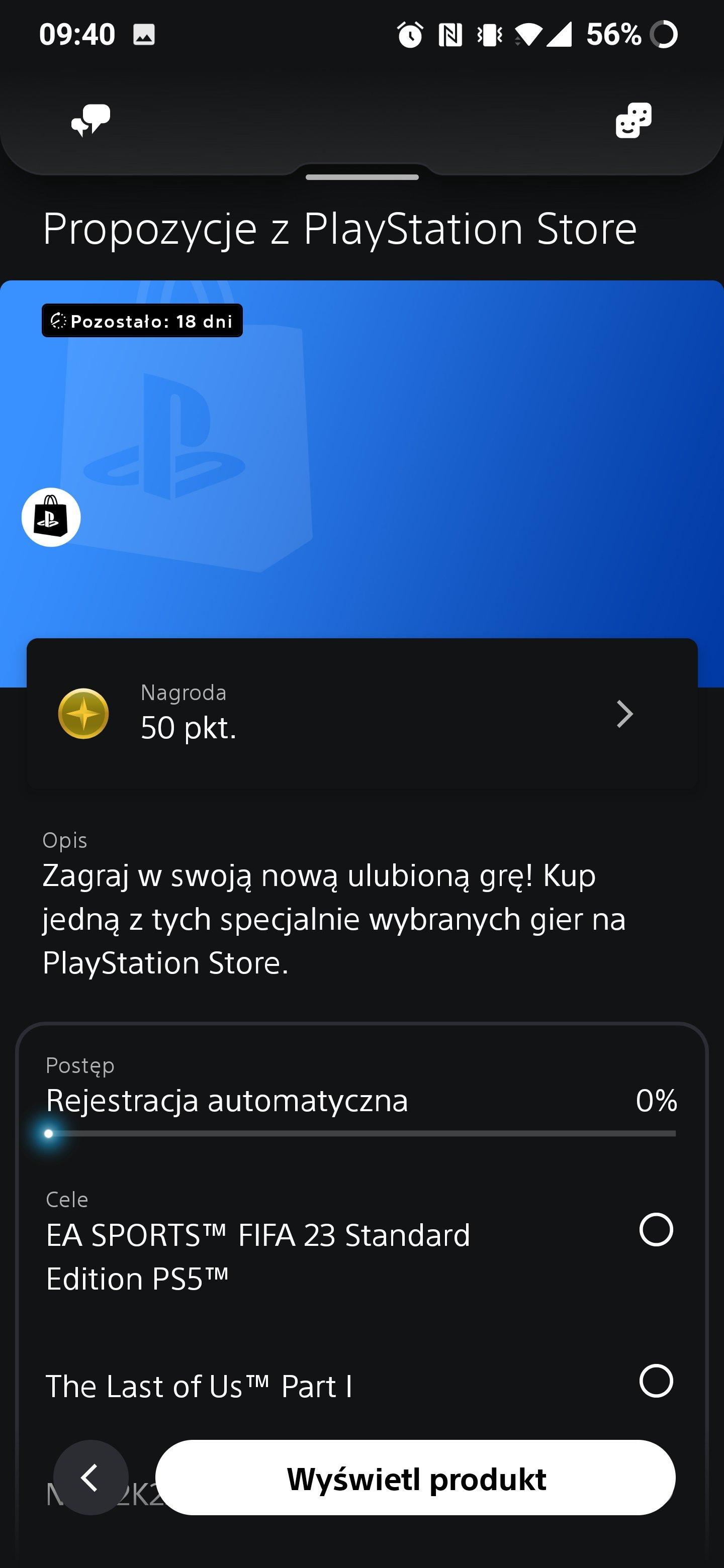Viewport: 724px width, 1568px height.
Task: Open the Nagroda 50 pkt. reward details
Action: click(361, 714)
